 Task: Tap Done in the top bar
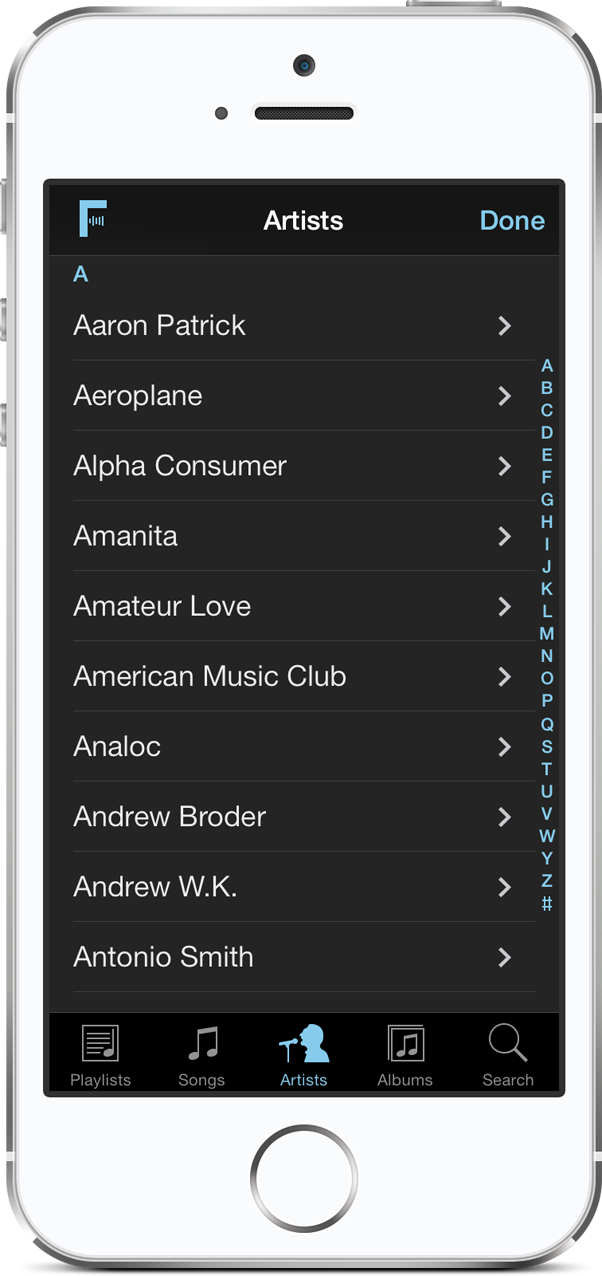tap(512, 221)
